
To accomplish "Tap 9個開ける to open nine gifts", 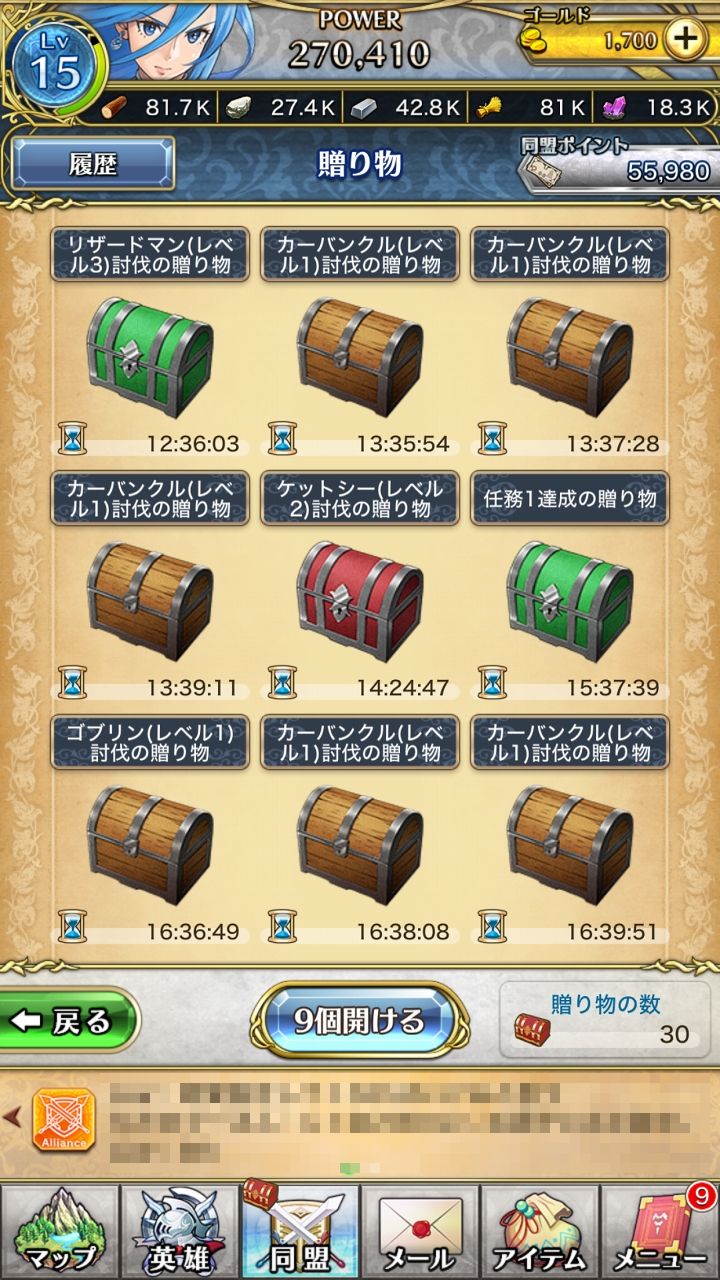I will click(360, 1020).
